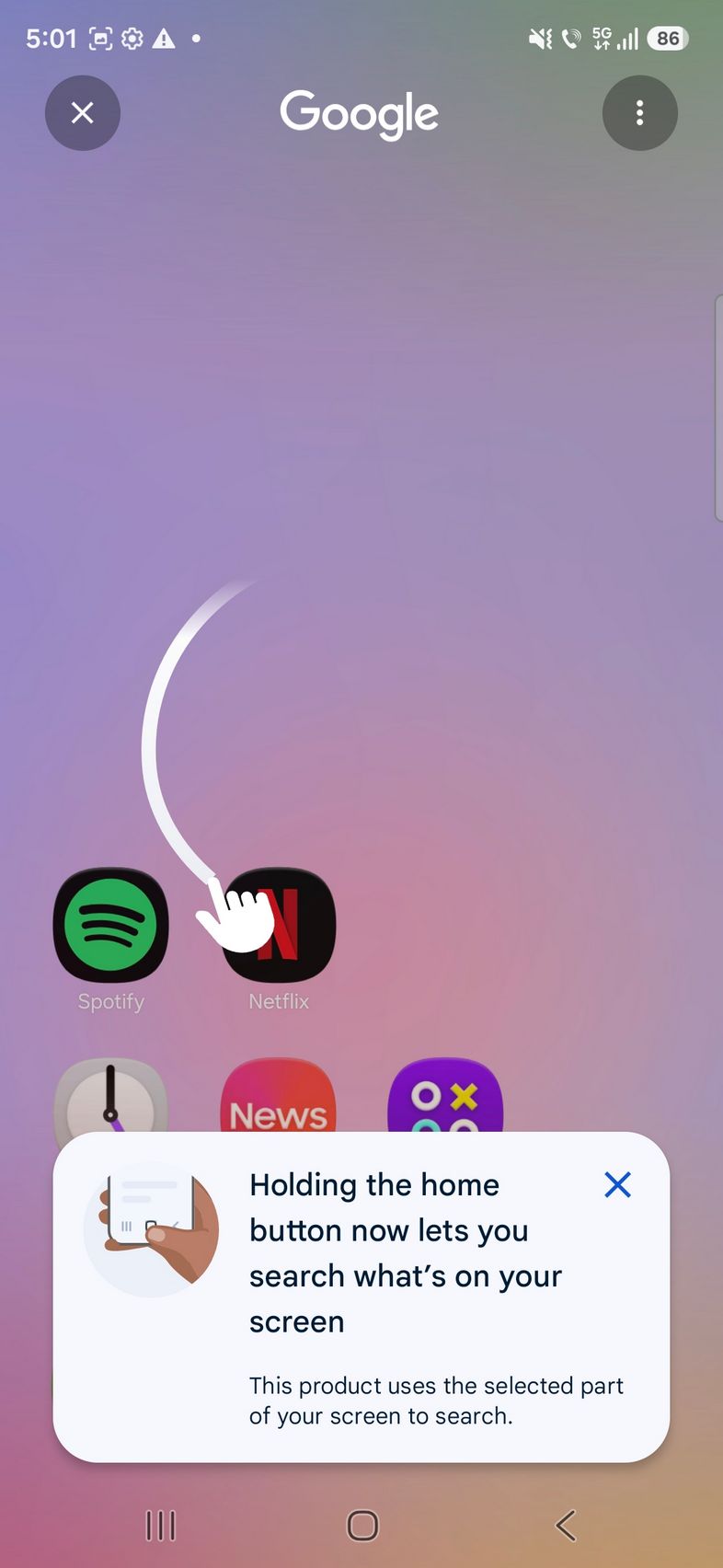Image resolution: width=723 pixels, height=1568 pixels.
Task: Select the News app icon
Action: [x=278, y=1097]
